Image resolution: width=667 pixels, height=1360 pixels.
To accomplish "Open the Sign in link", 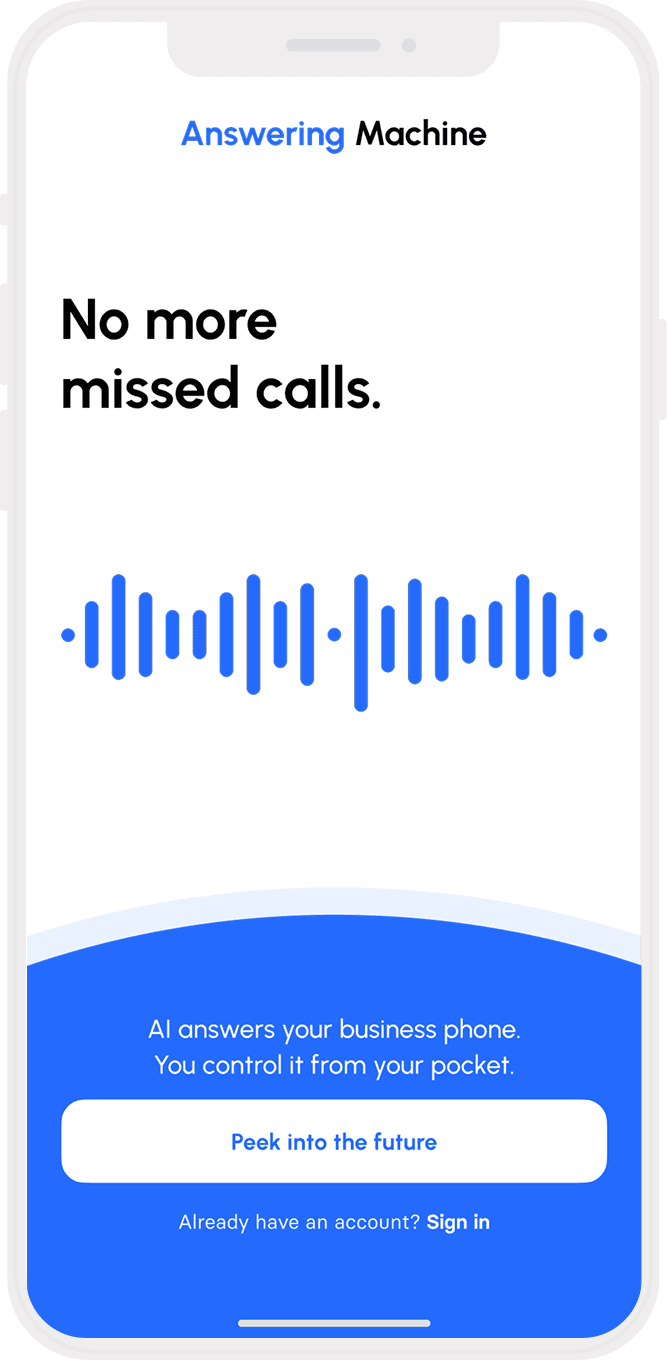I will (458, 1222).
